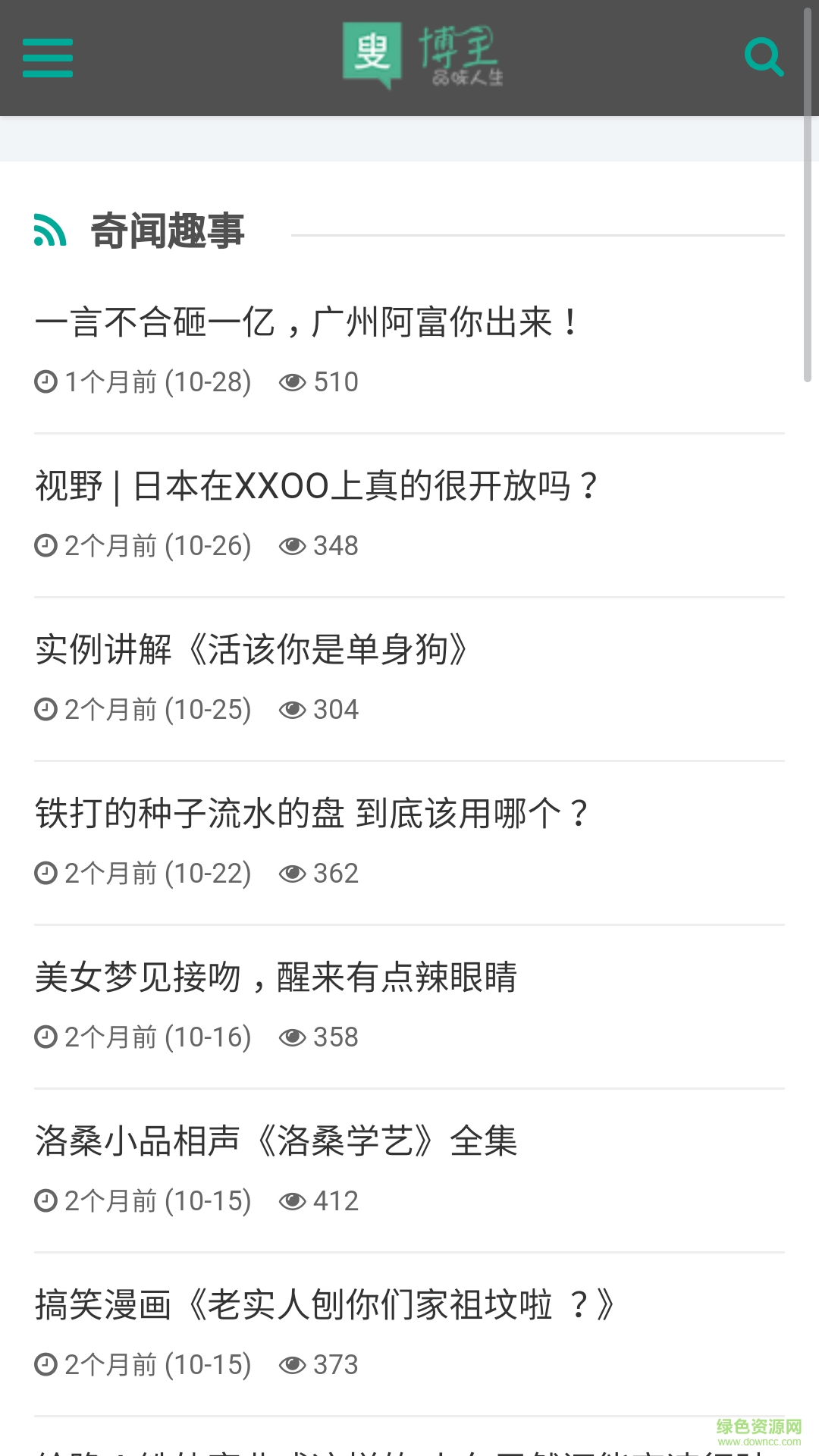Open article 一言不合砸一亿，广州阿富你出来

(x=307, y=322)
